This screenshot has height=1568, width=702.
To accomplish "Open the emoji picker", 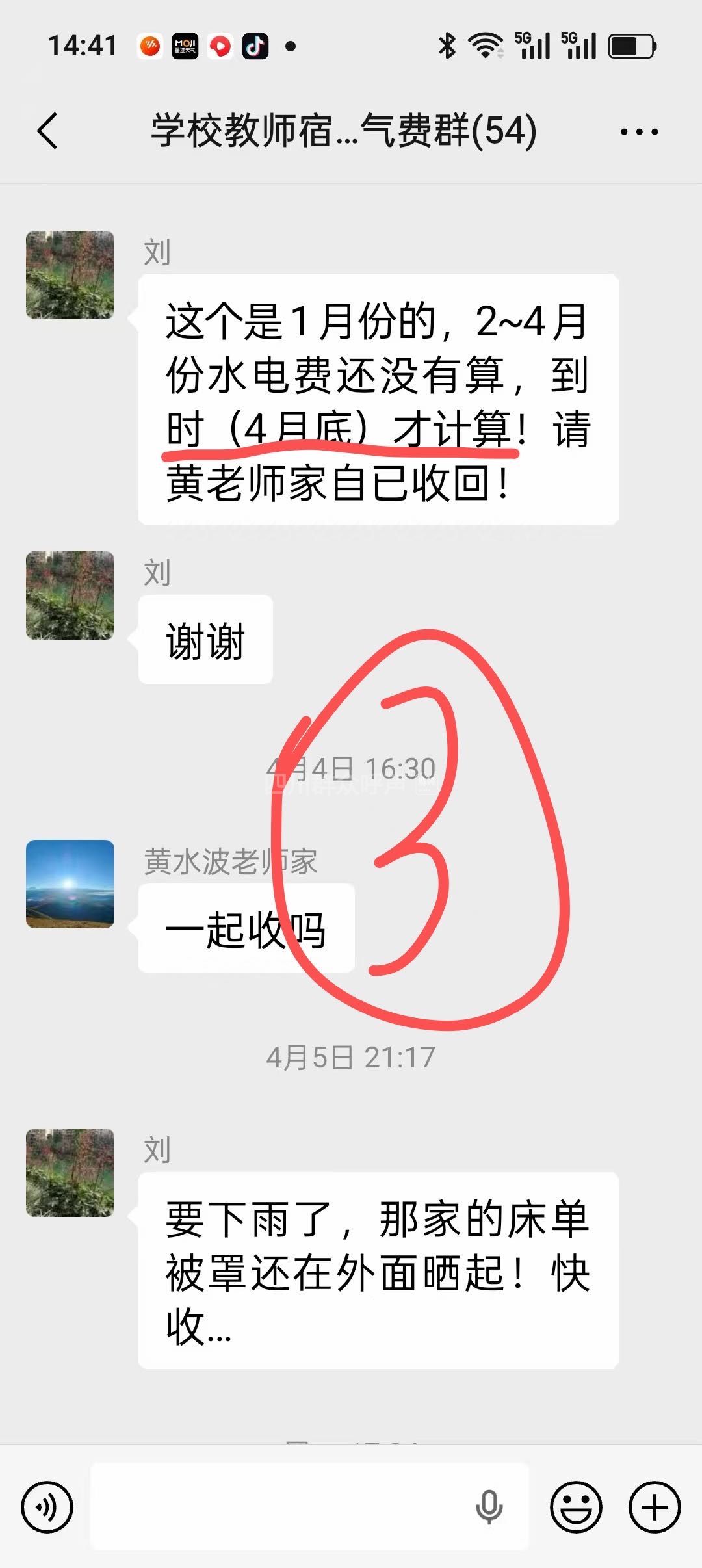I will pyautogui.click(x=576, y=1506).
